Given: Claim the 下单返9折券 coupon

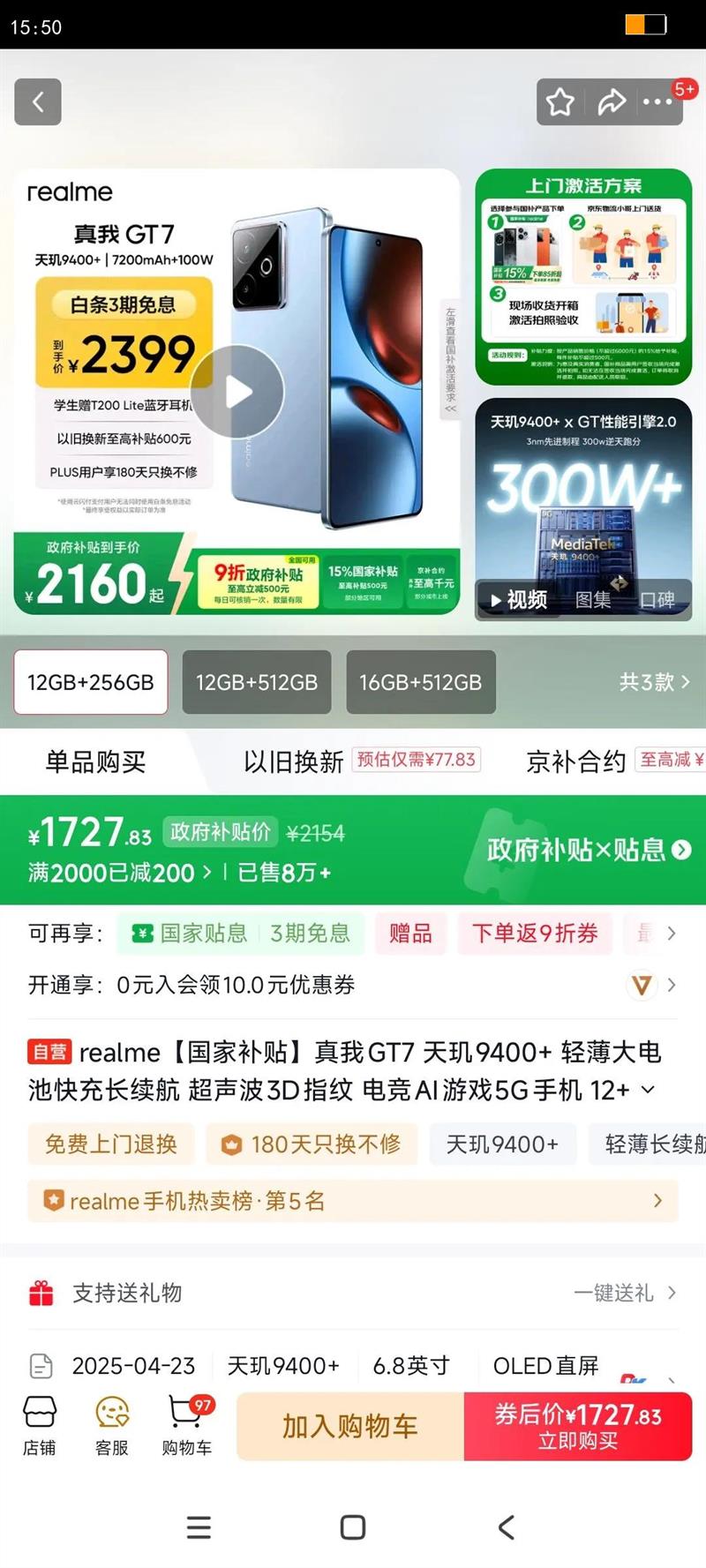Looking at the screenshot, I should [535, 934].
